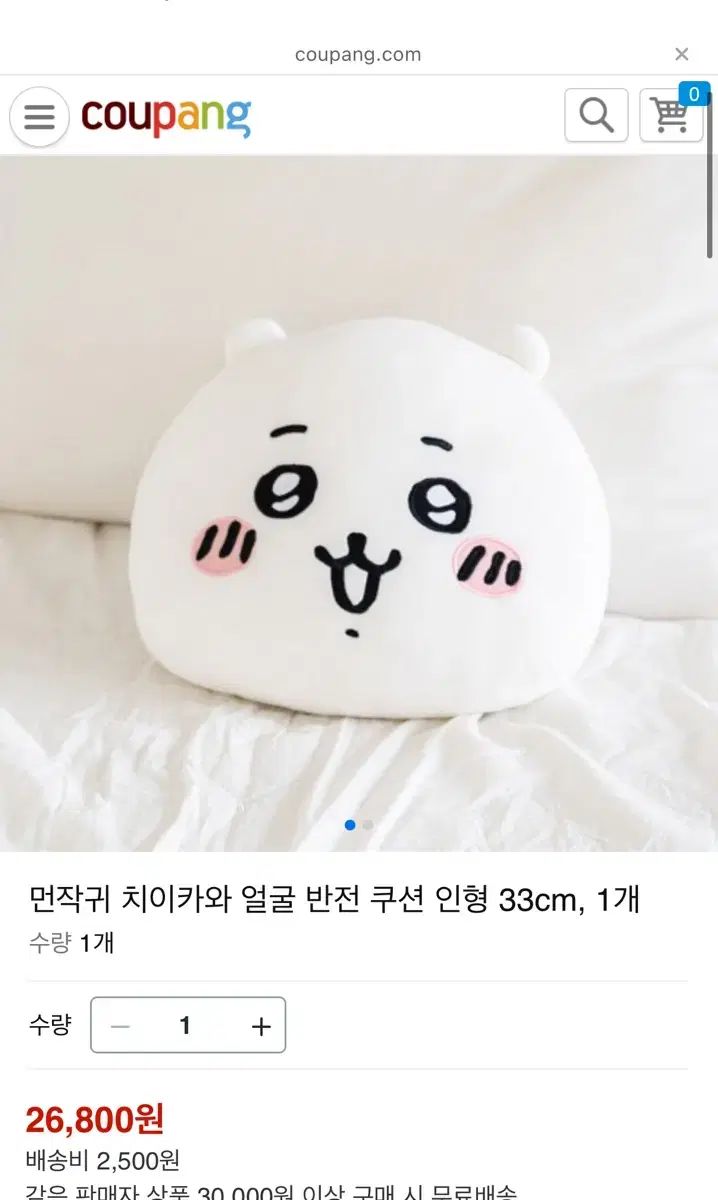718x1200 pixels.
Task: Increase quantity with the plus button
Action: click(261, 1026)
